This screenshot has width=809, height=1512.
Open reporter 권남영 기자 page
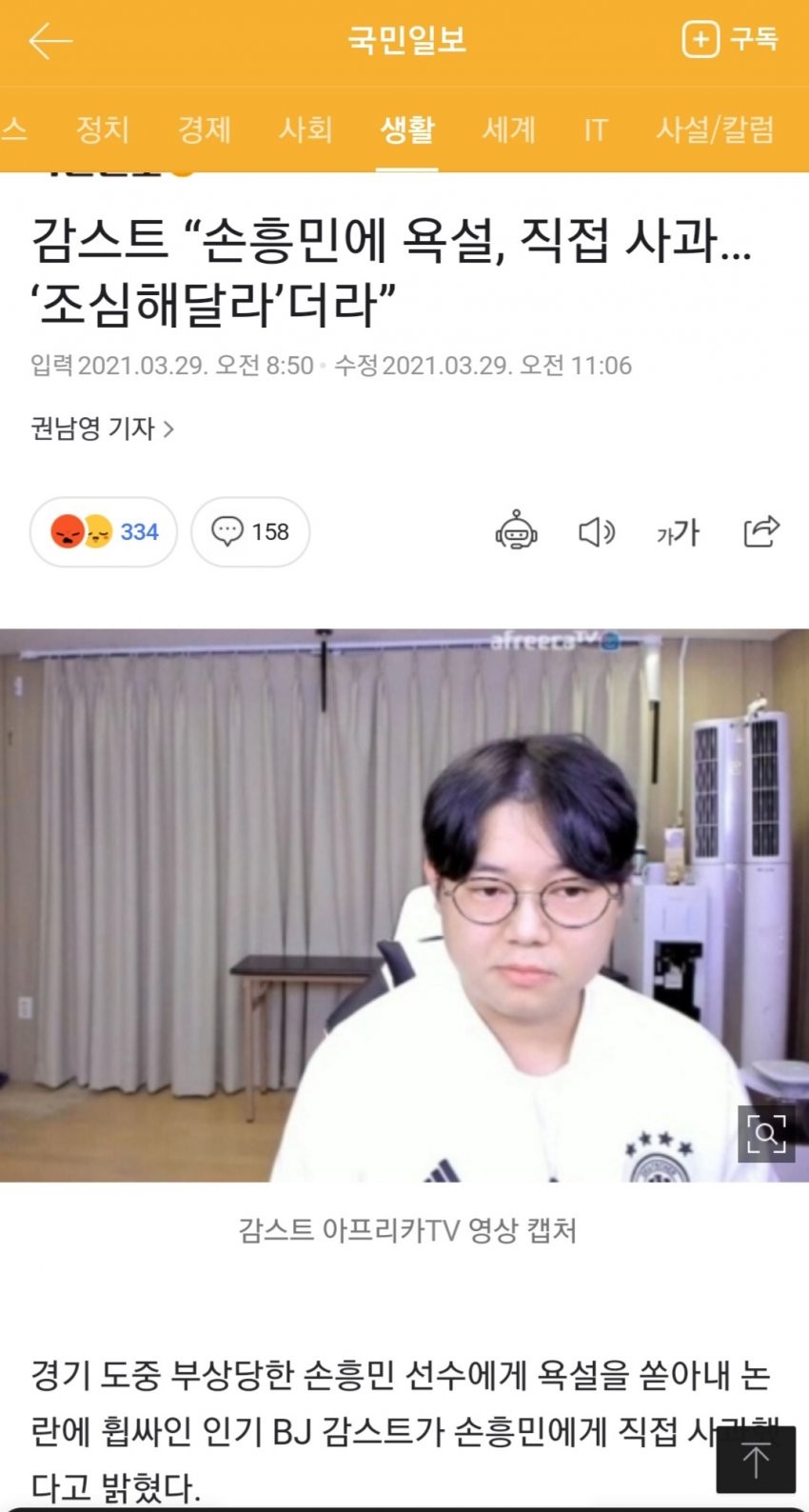point(102,428)
